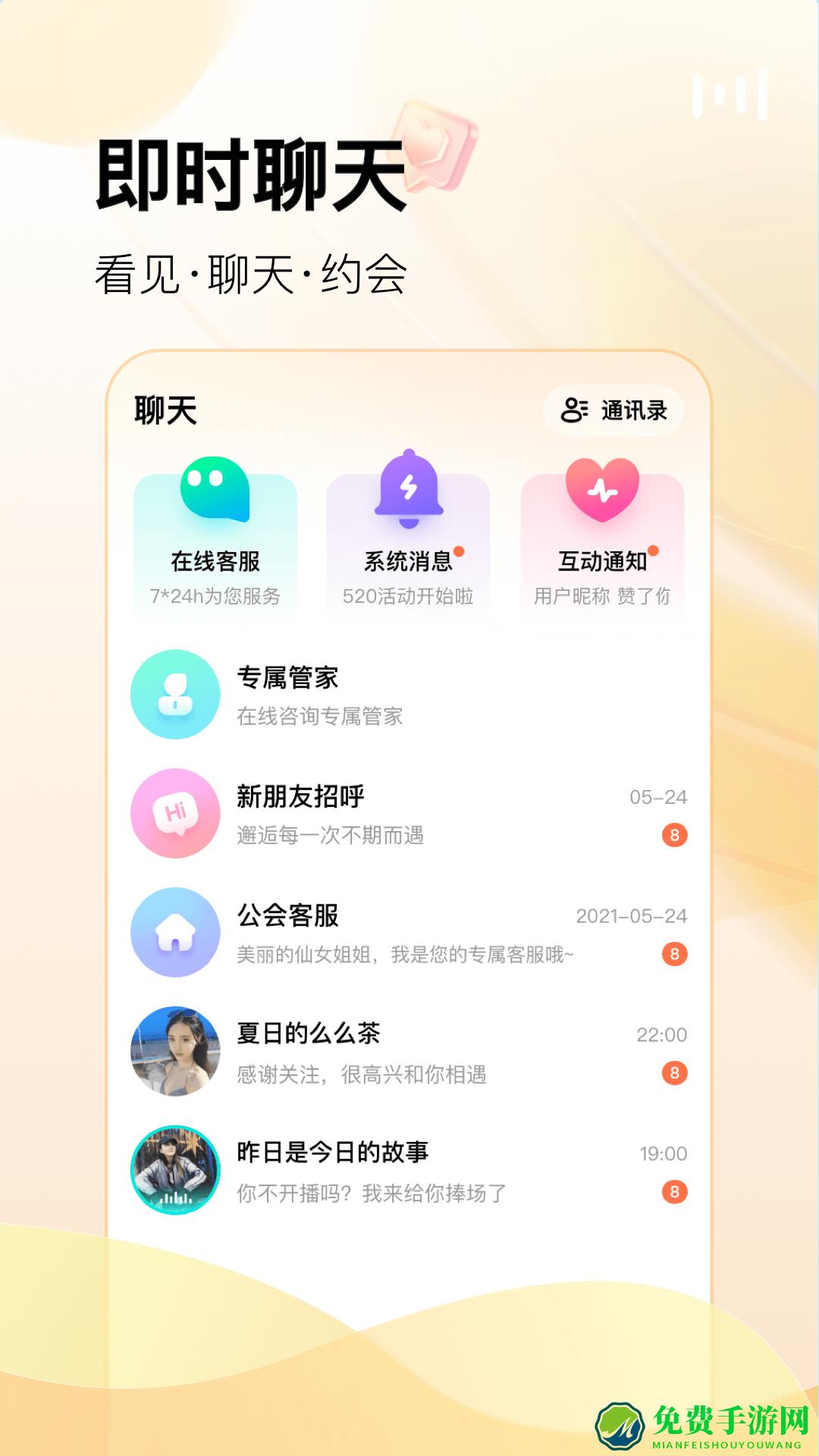Click the app logo at top right
This screenshot has width=819, height=1456.
733,93
